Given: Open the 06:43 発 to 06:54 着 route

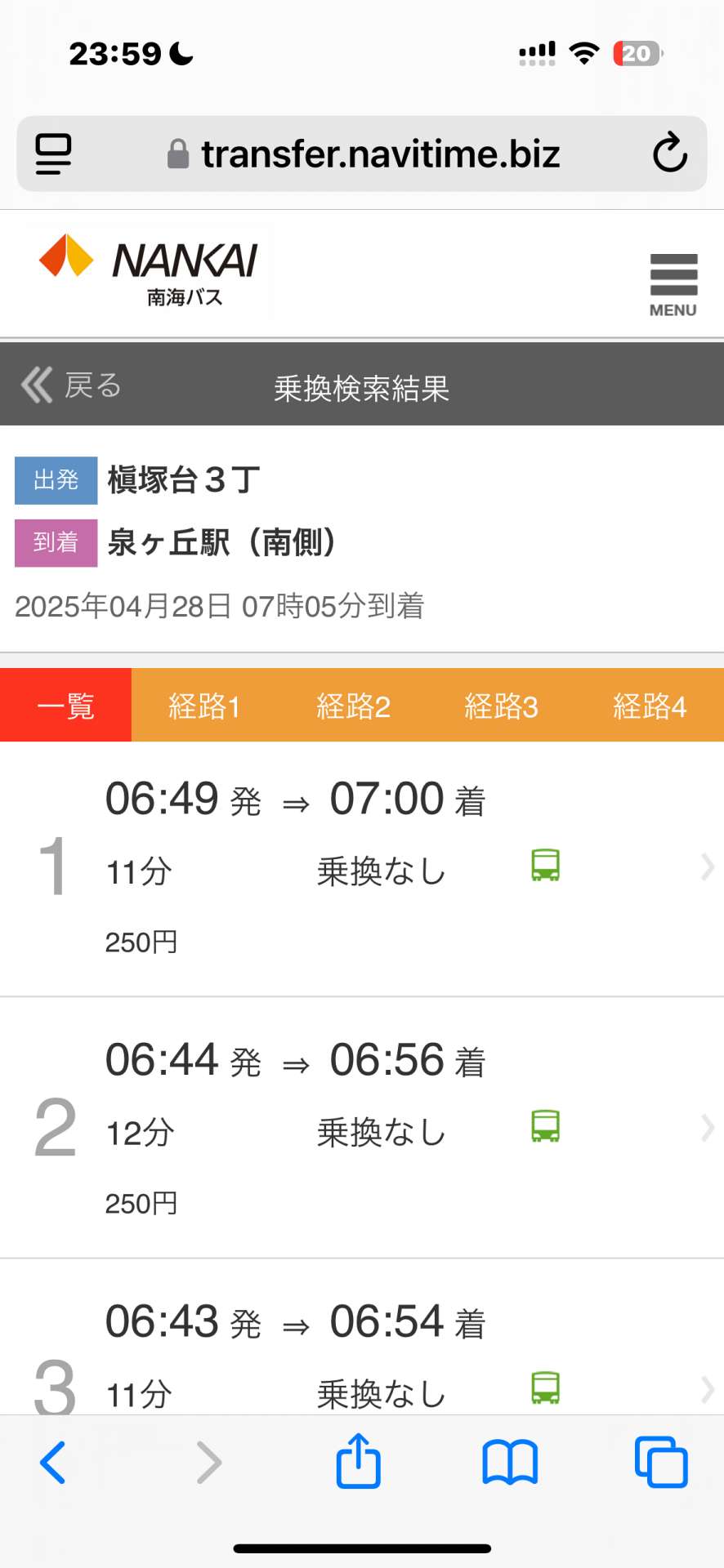Looking at the screenshot, I should pyautogui.click(x=361, y=1356).
